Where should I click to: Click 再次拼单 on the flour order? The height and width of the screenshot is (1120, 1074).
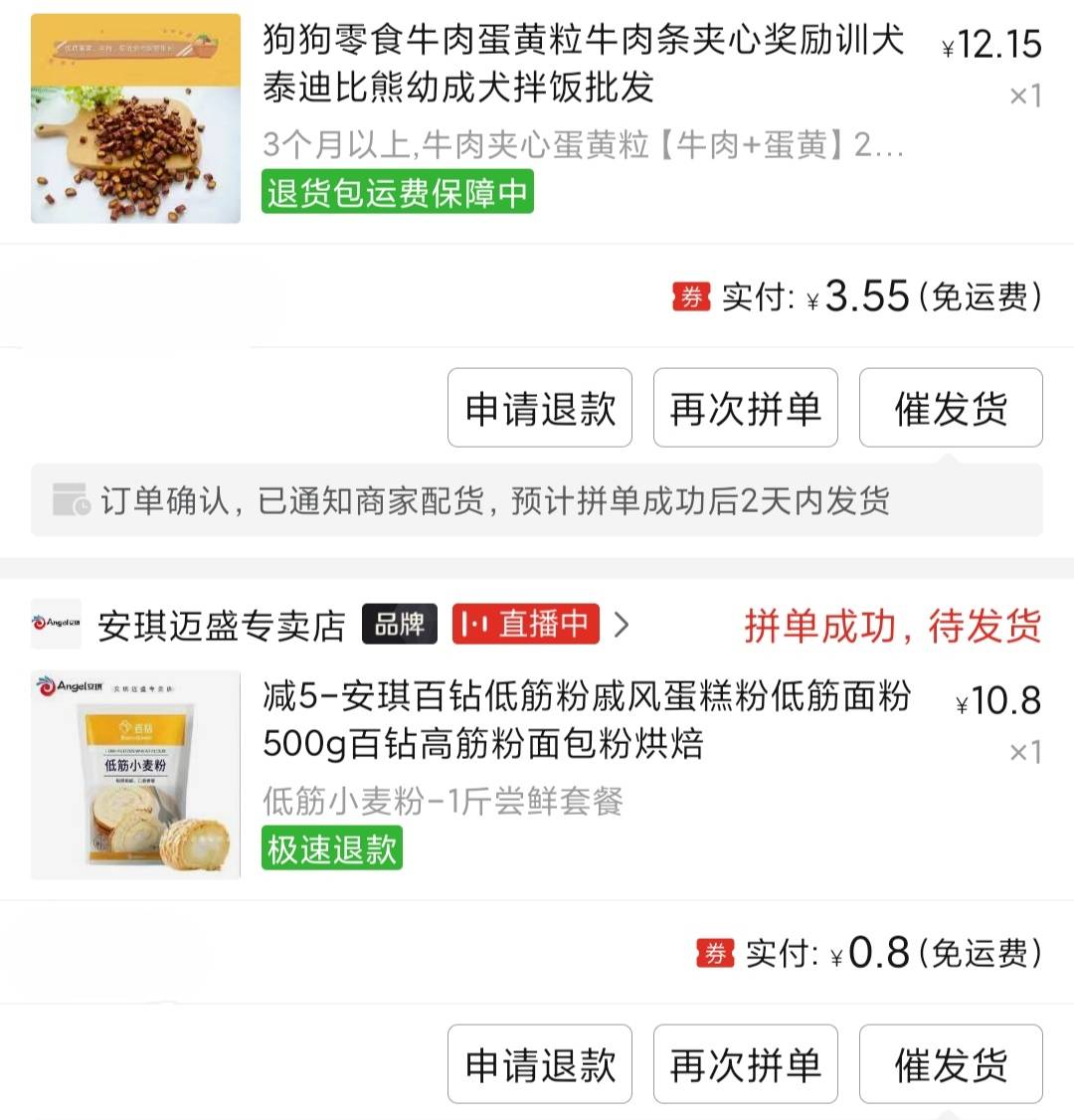pyautogui.click(x=746, y=1064)
